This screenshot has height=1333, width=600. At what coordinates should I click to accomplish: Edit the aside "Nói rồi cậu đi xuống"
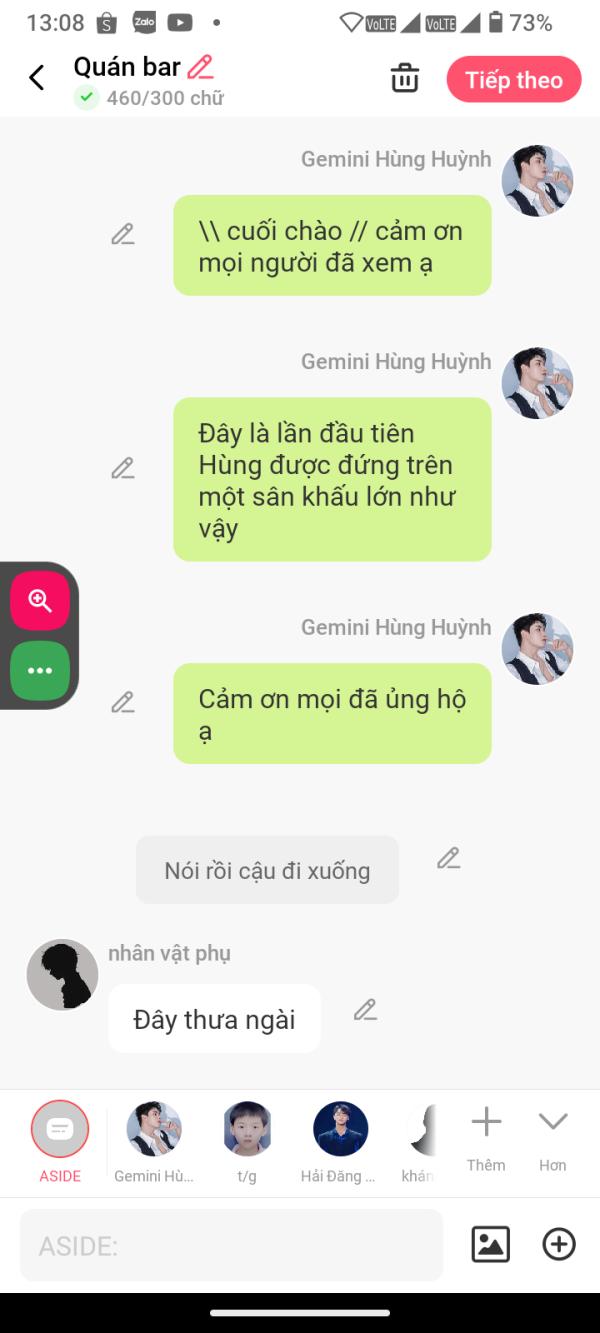449,858
